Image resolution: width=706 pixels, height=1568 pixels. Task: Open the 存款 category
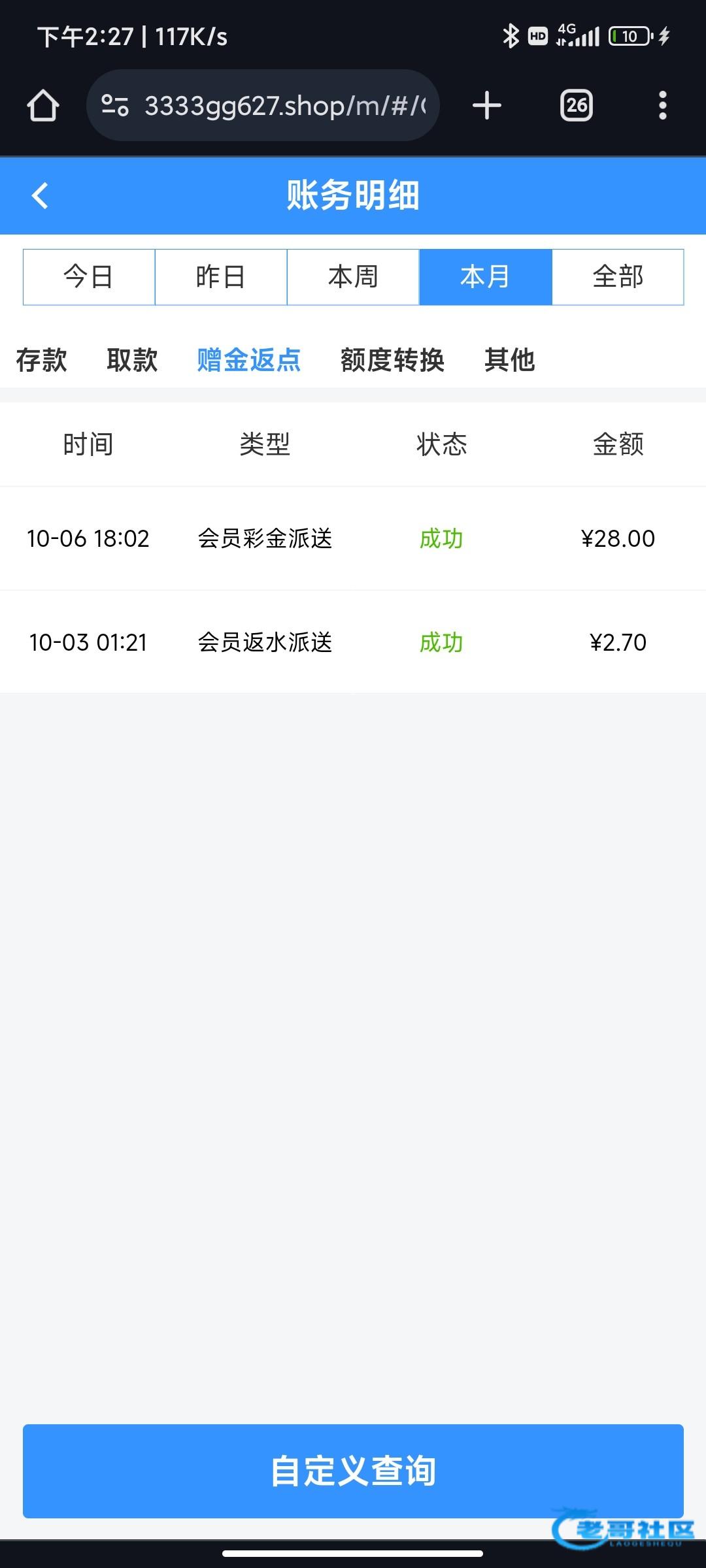coord(41,360)
